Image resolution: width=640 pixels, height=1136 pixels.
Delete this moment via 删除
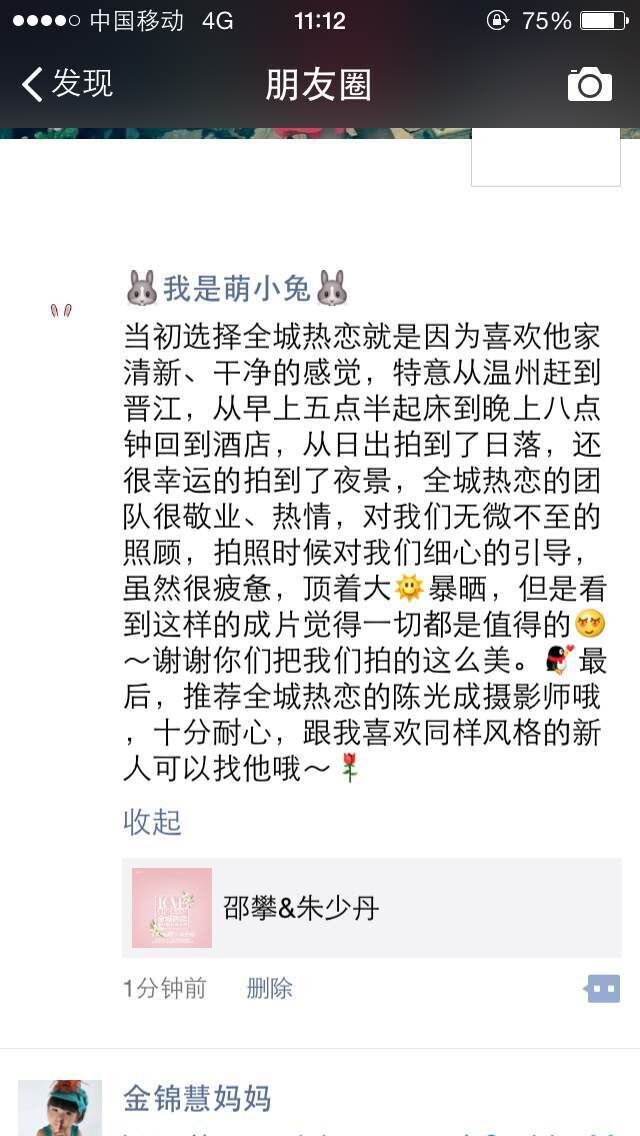click(269, 988)
